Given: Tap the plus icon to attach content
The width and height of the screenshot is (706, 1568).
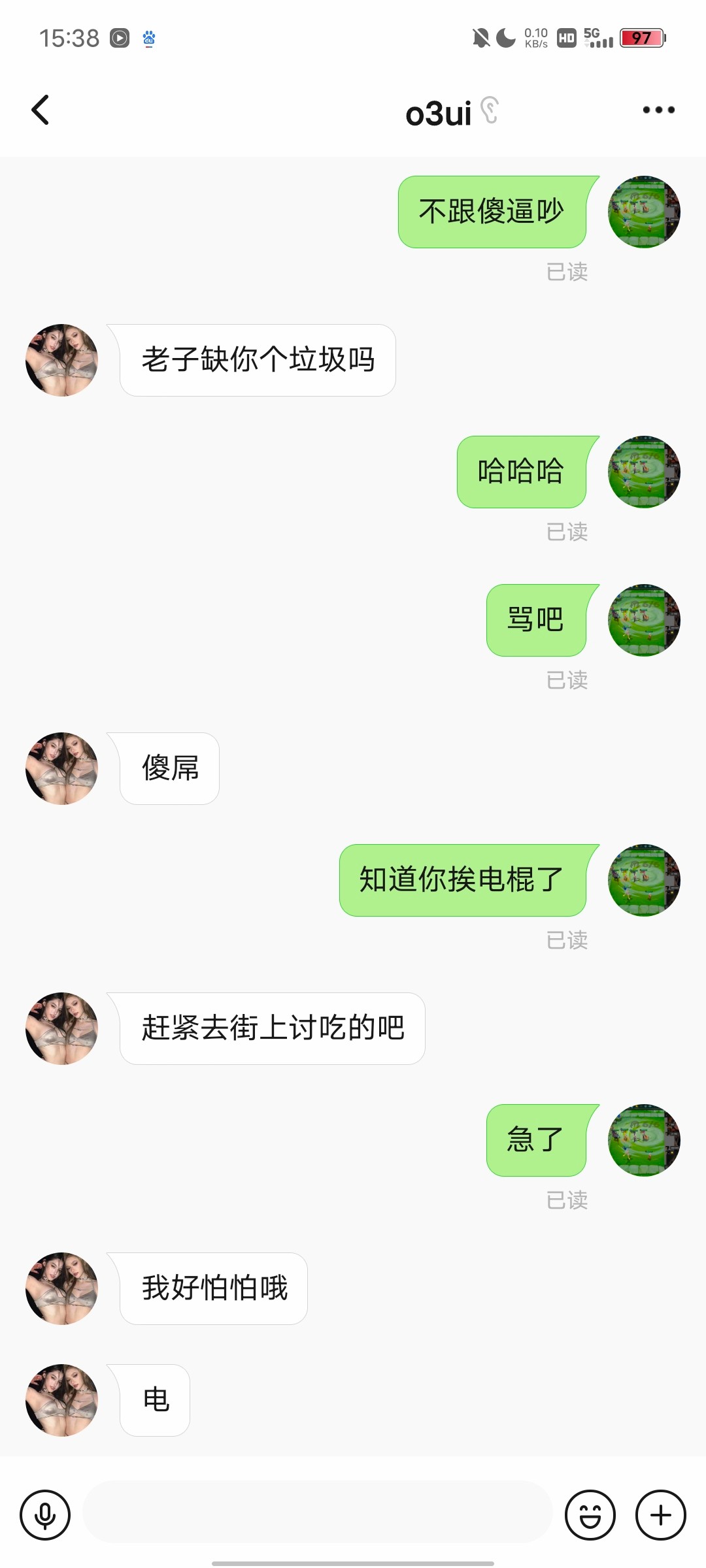Looking at the screenshot, I should 660,1514.
